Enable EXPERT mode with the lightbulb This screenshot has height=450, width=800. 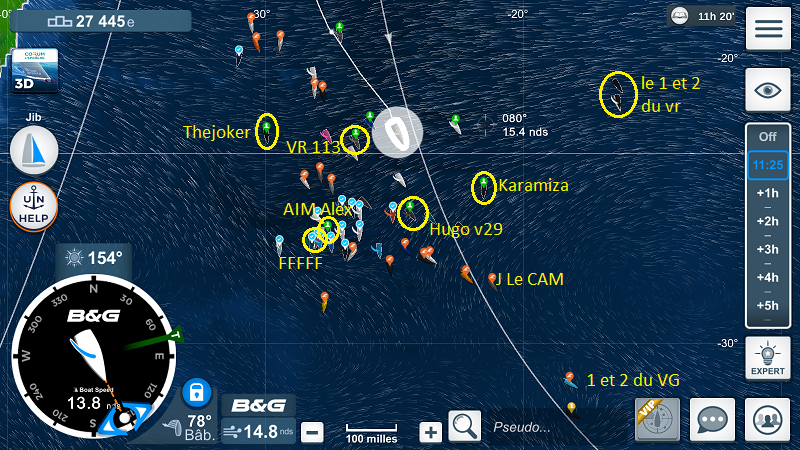(768, 359)
